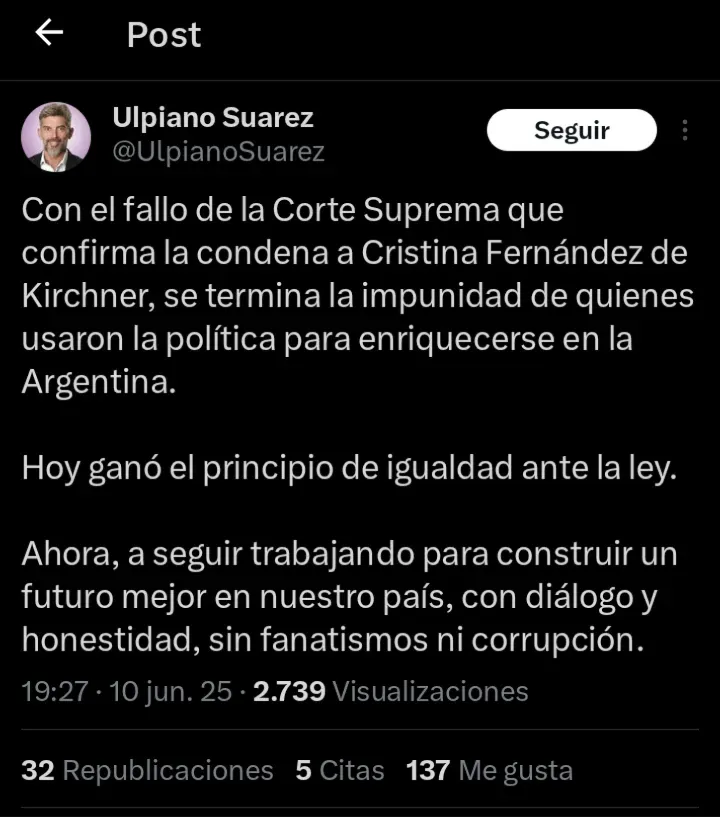Click the Ulpiano Suarez display name
The image size is (720, 817).
(212, 117)
